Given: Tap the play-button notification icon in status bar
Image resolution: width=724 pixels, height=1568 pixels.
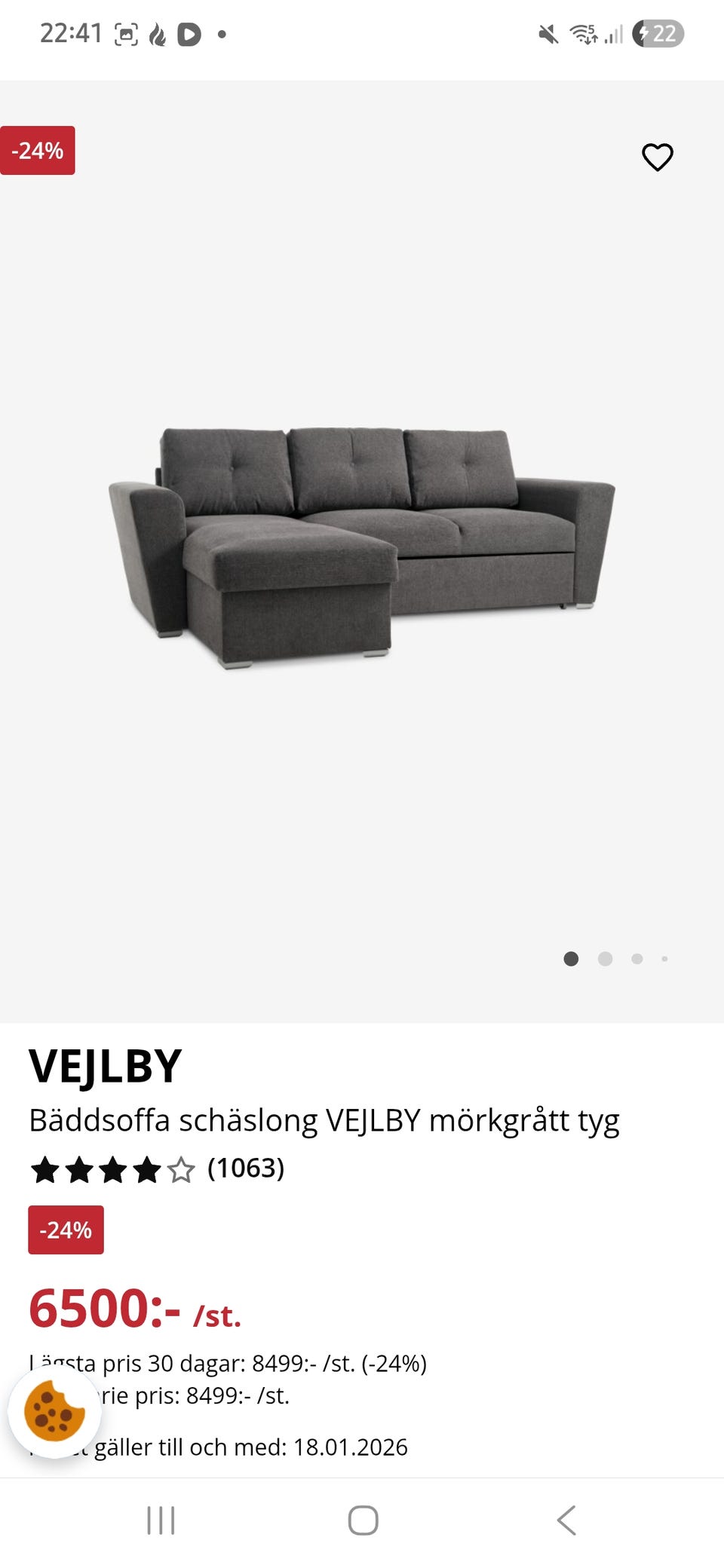Looking at the screenshot, I should pos(191,35).
